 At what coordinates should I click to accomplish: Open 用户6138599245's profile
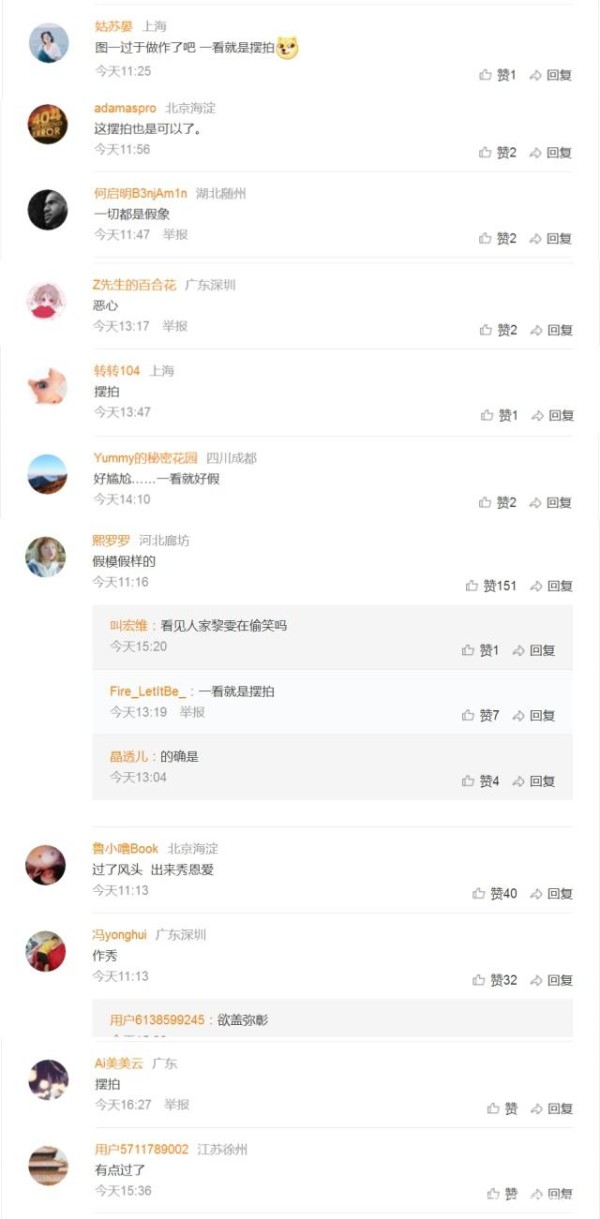[157, 1020]
